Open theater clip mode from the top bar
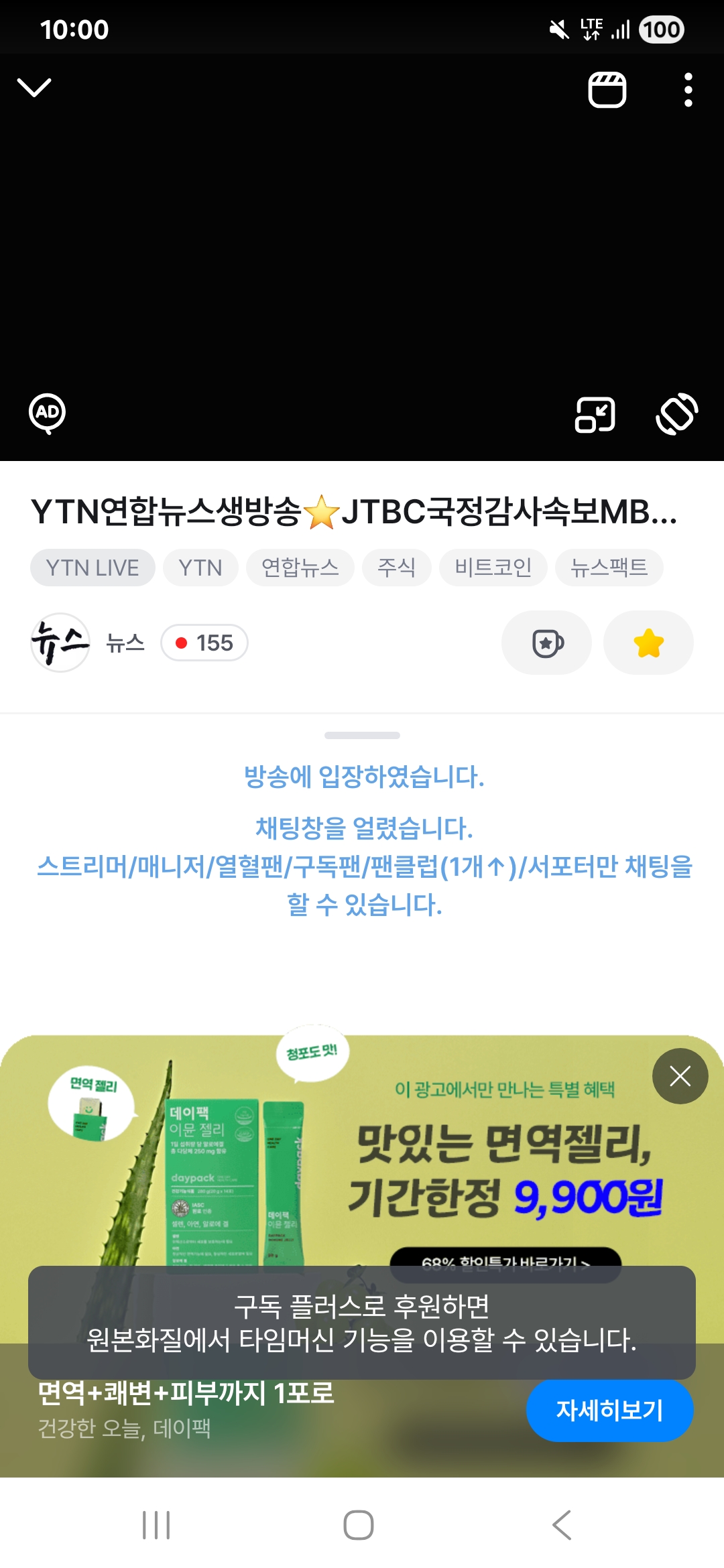Viewport: 724px width, 1568px height. (x=607, y=90)
